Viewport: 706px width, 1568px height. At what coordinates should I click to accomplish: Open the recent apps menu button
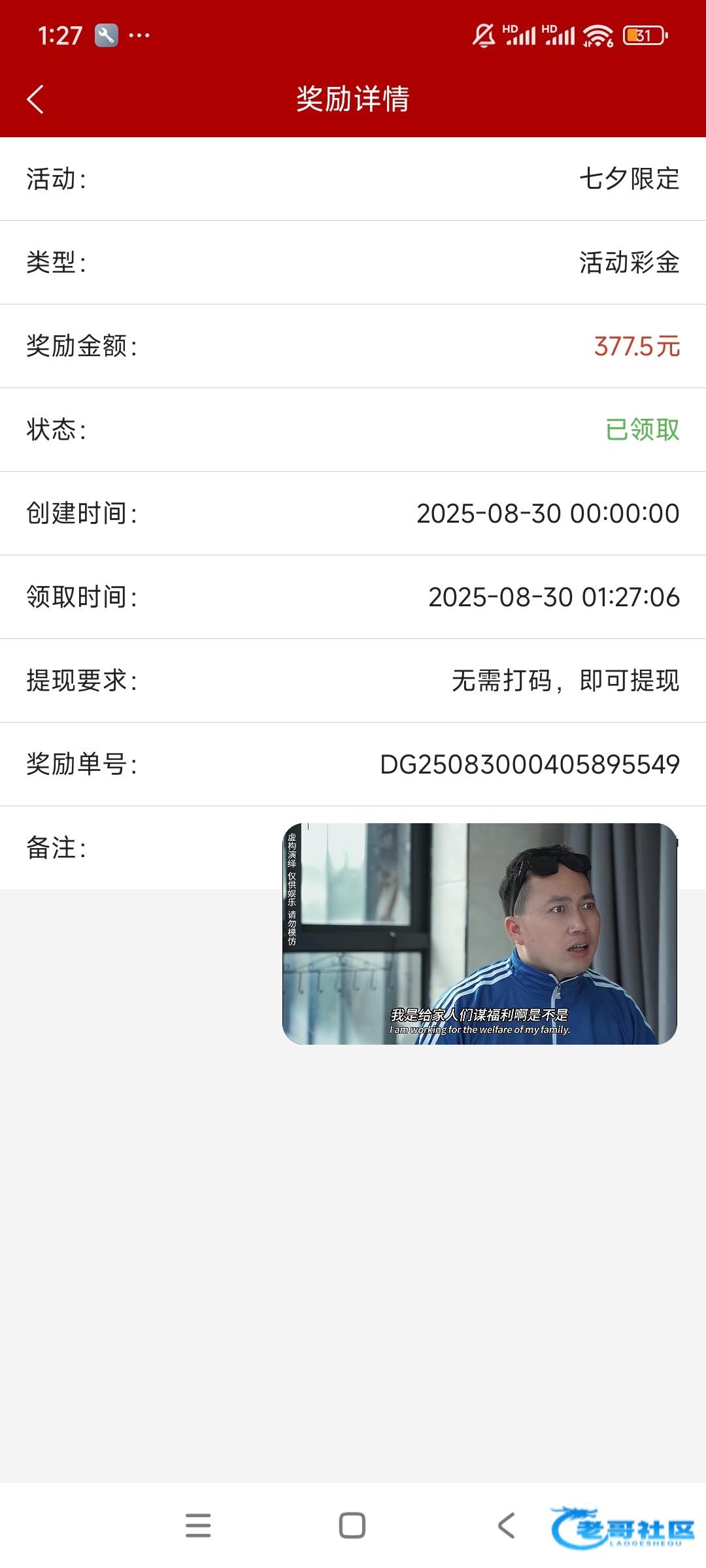click(x=198, y=1526)
